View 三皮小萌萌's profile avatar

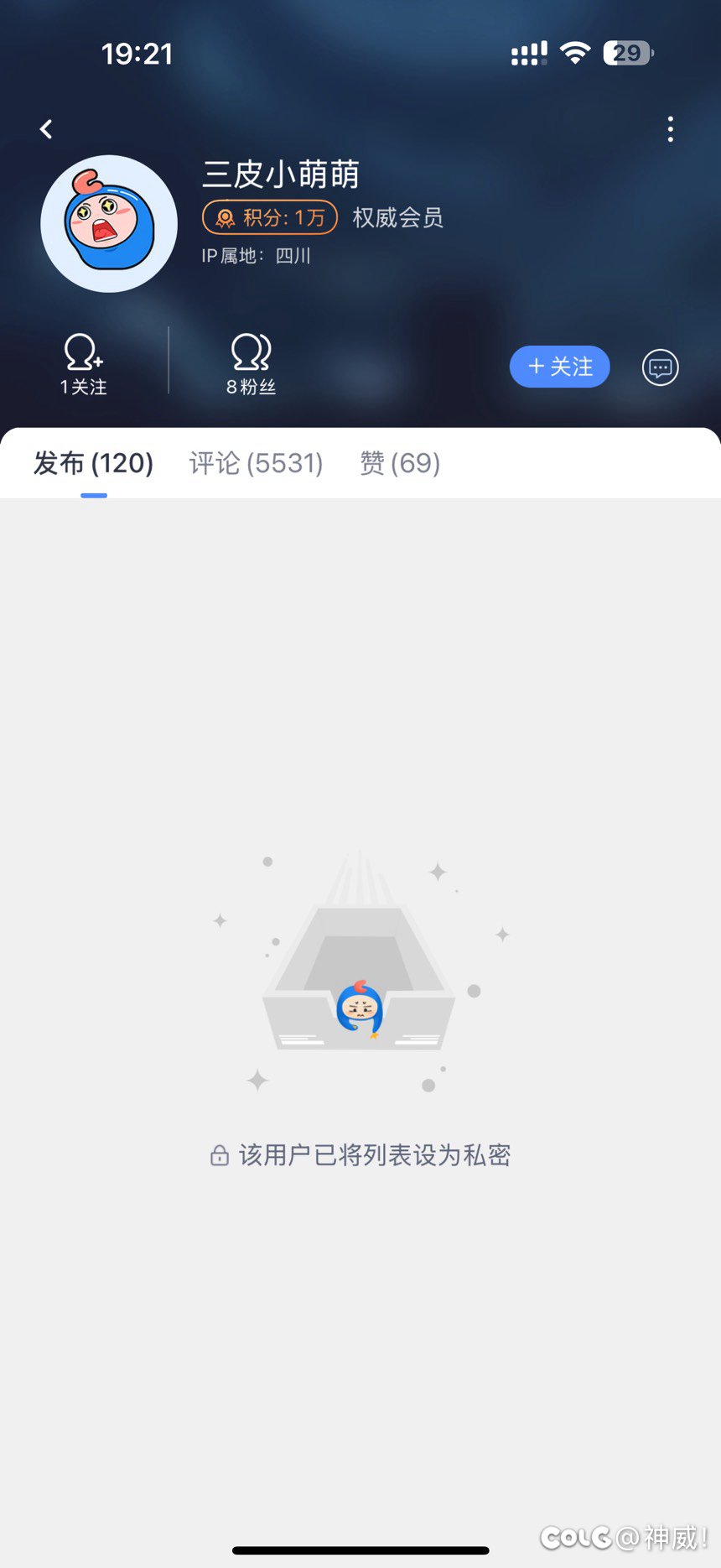pos(109,224)
